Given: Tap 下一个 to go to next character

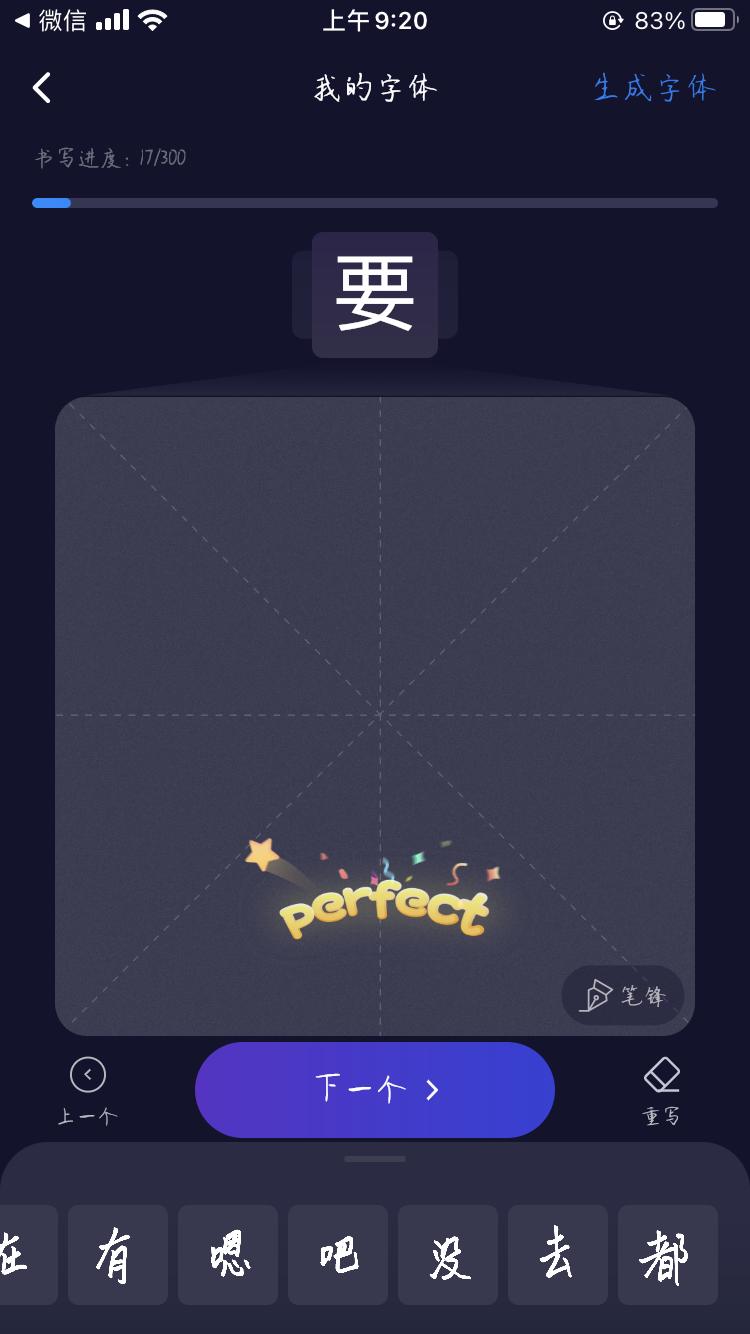Looking at the screenshot, I should (x=375, y=1090).
